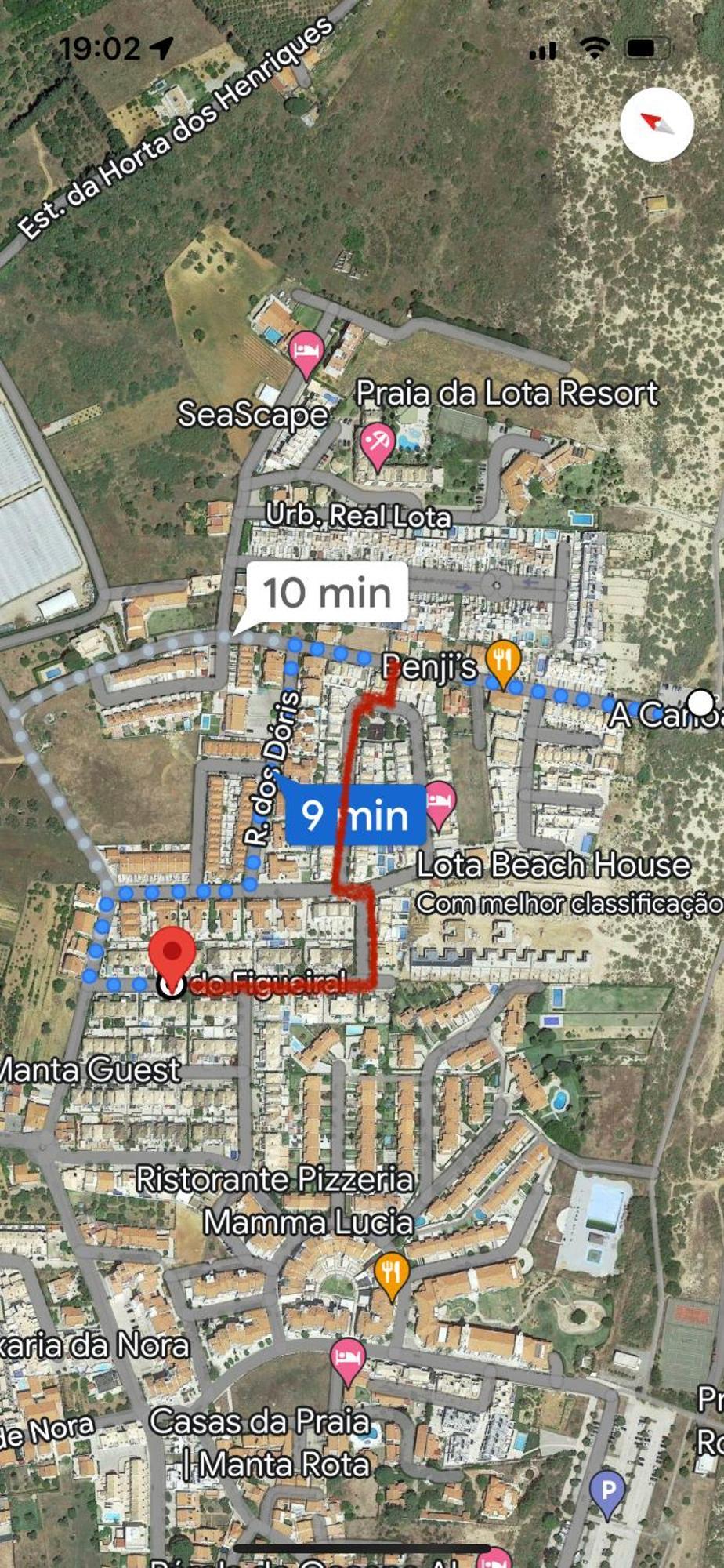Screen dimensions: 724x1568
Task: Select the 9 min route label
Action: point(355,814)
